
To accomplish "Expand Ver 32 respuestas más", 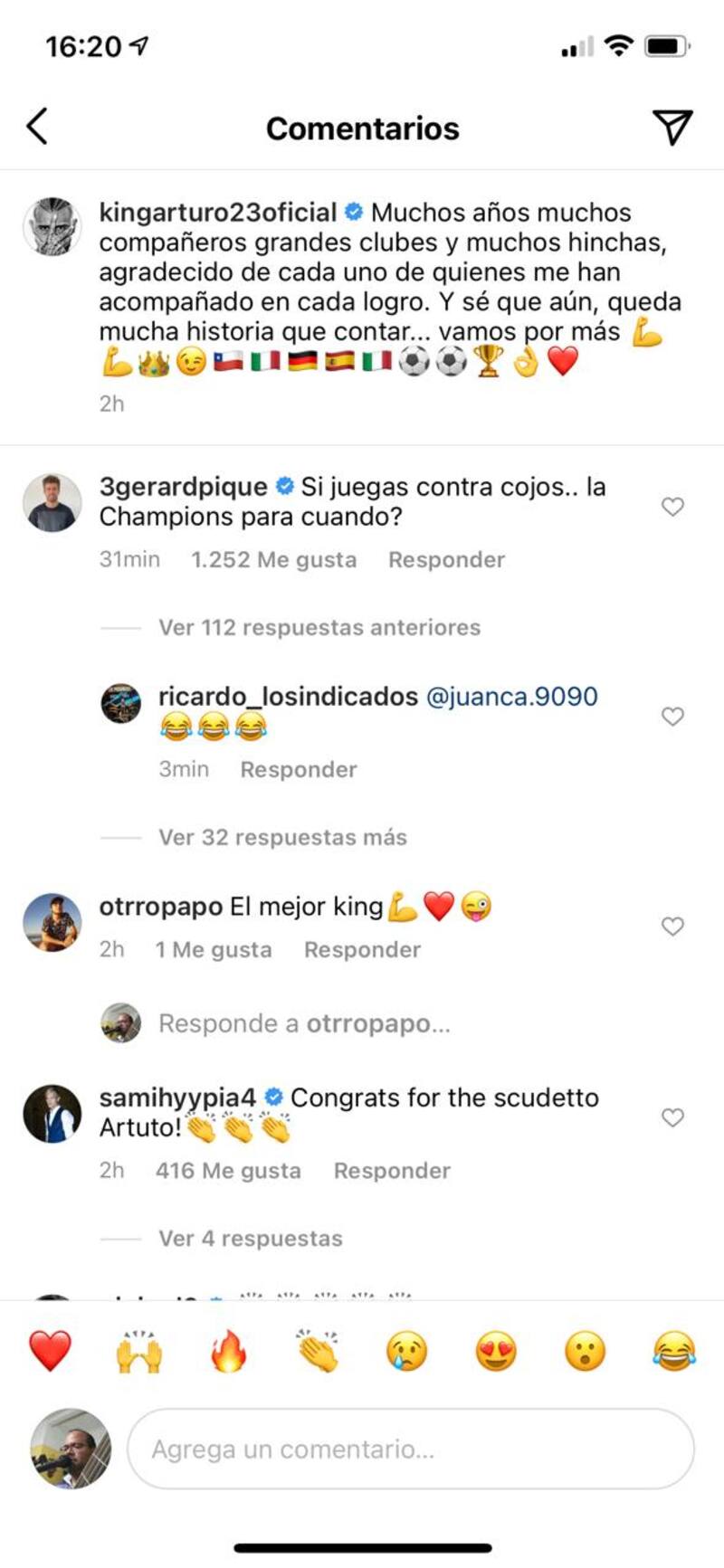I will point(282,838).
